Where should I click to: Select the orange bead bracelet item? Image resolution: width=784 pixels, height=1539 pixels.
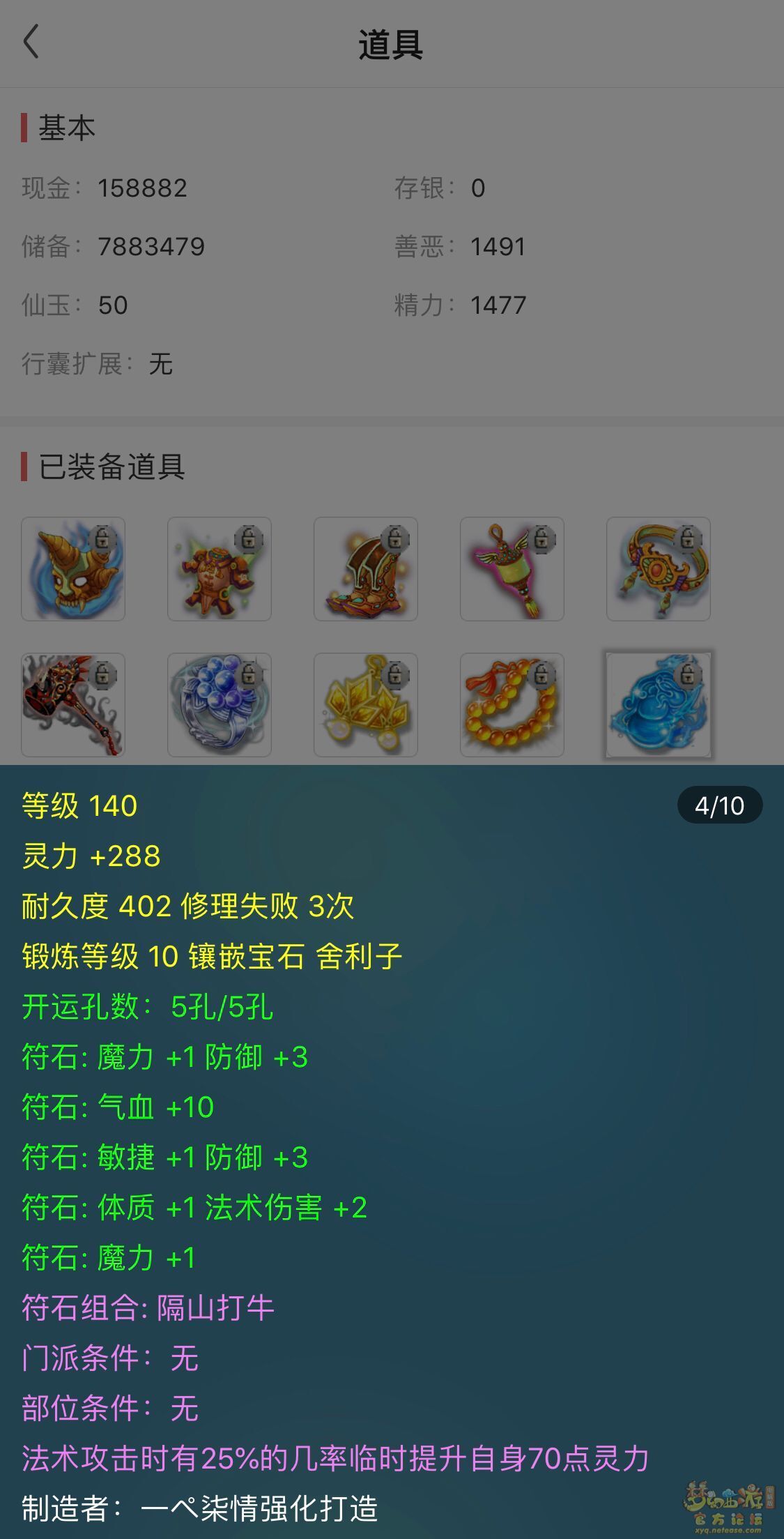point(512,705)
